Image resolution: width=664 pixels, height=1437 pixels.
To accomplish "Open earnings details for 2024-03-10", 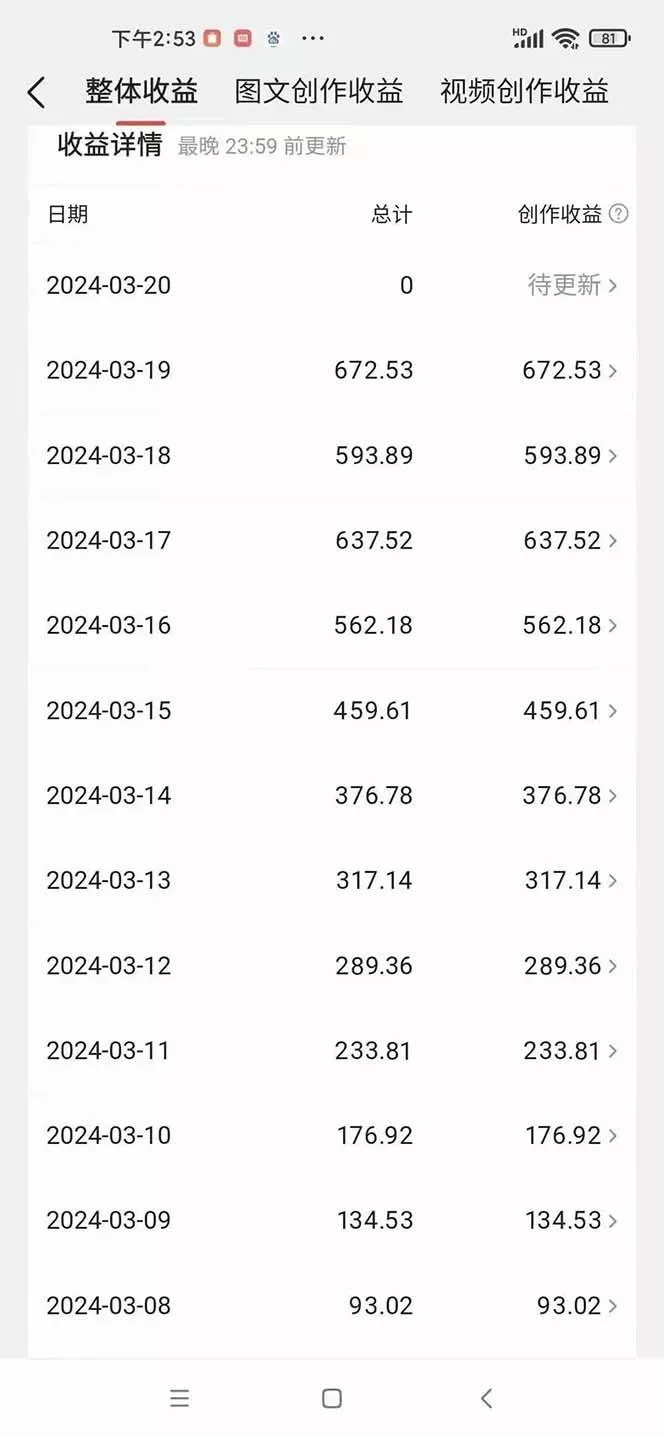I will 570,1136.
